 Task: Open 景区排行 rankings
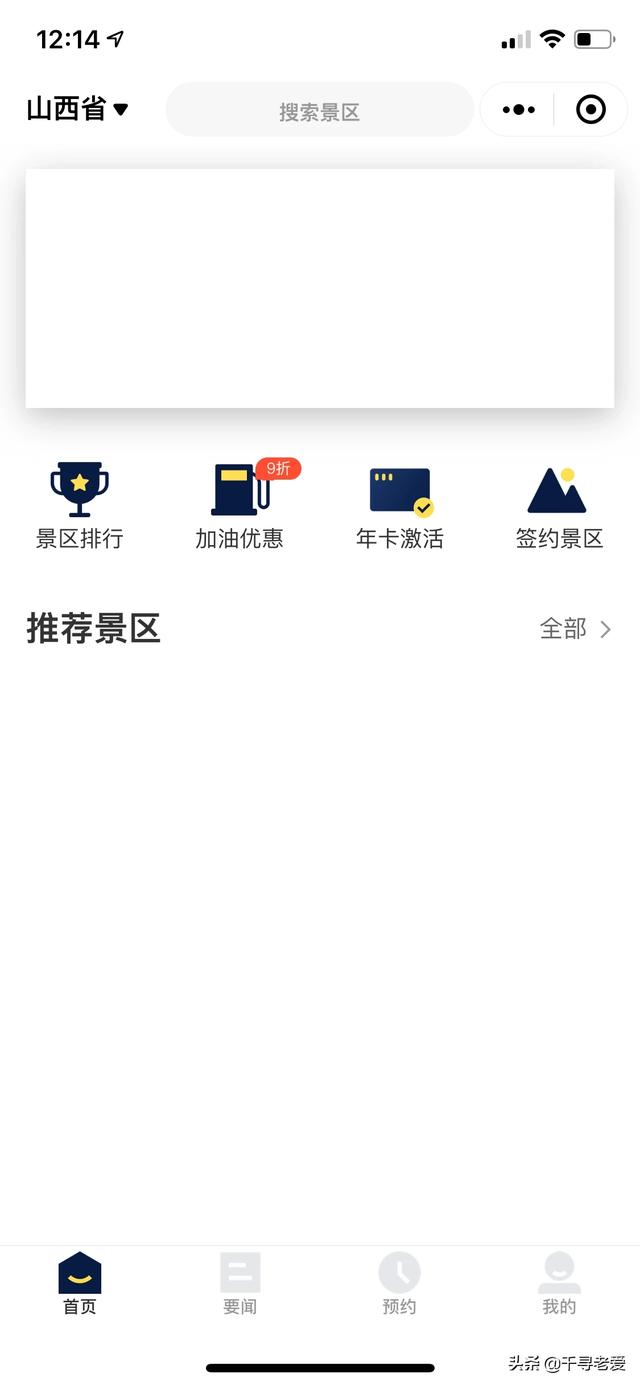click(80, 506)
